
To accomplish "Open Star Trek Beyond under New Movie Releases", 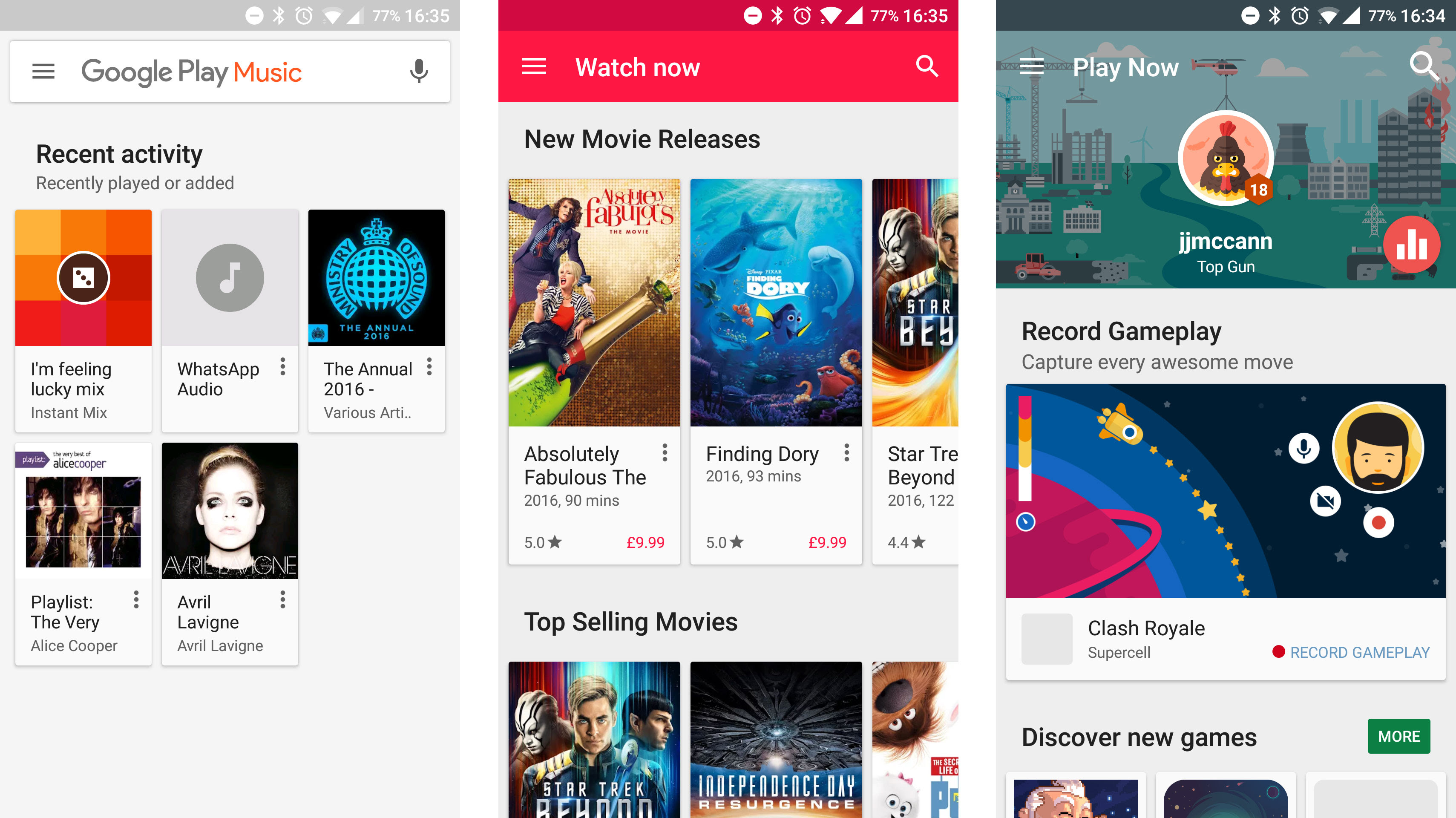I will point(915,372).
